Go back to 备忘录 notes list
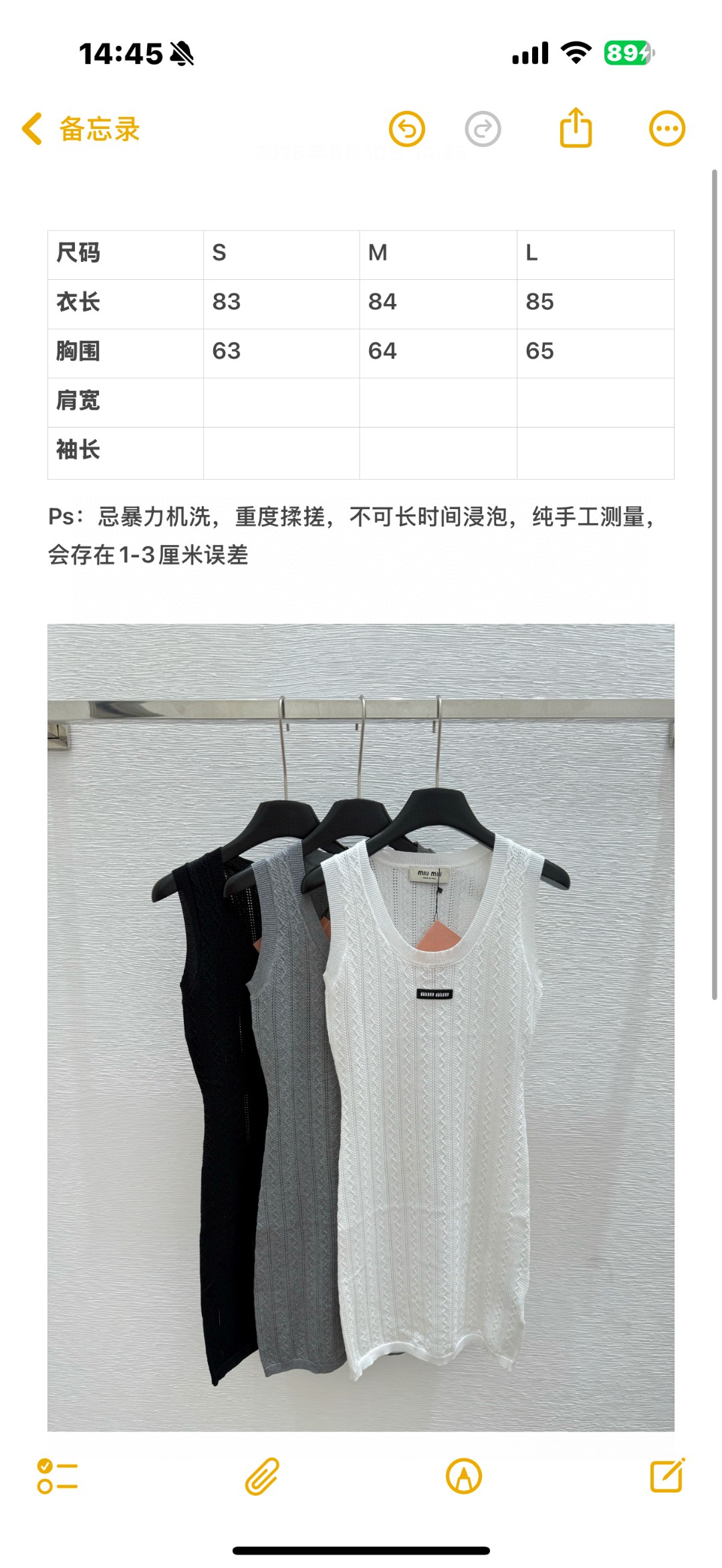 tap(81, 129)
